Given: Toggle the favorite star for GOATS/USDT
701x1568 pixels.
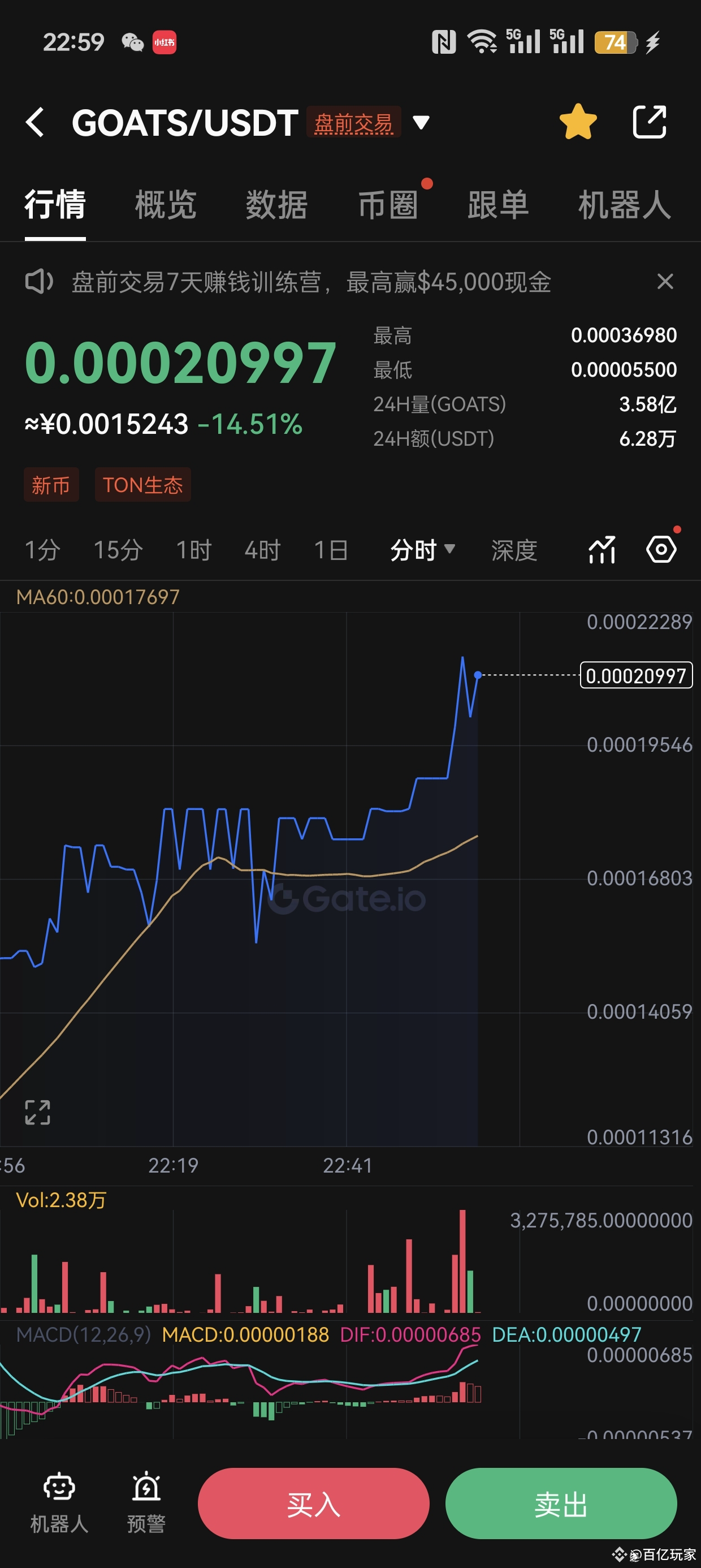Looking at the screenshot, I should click(x=578, y=122).
